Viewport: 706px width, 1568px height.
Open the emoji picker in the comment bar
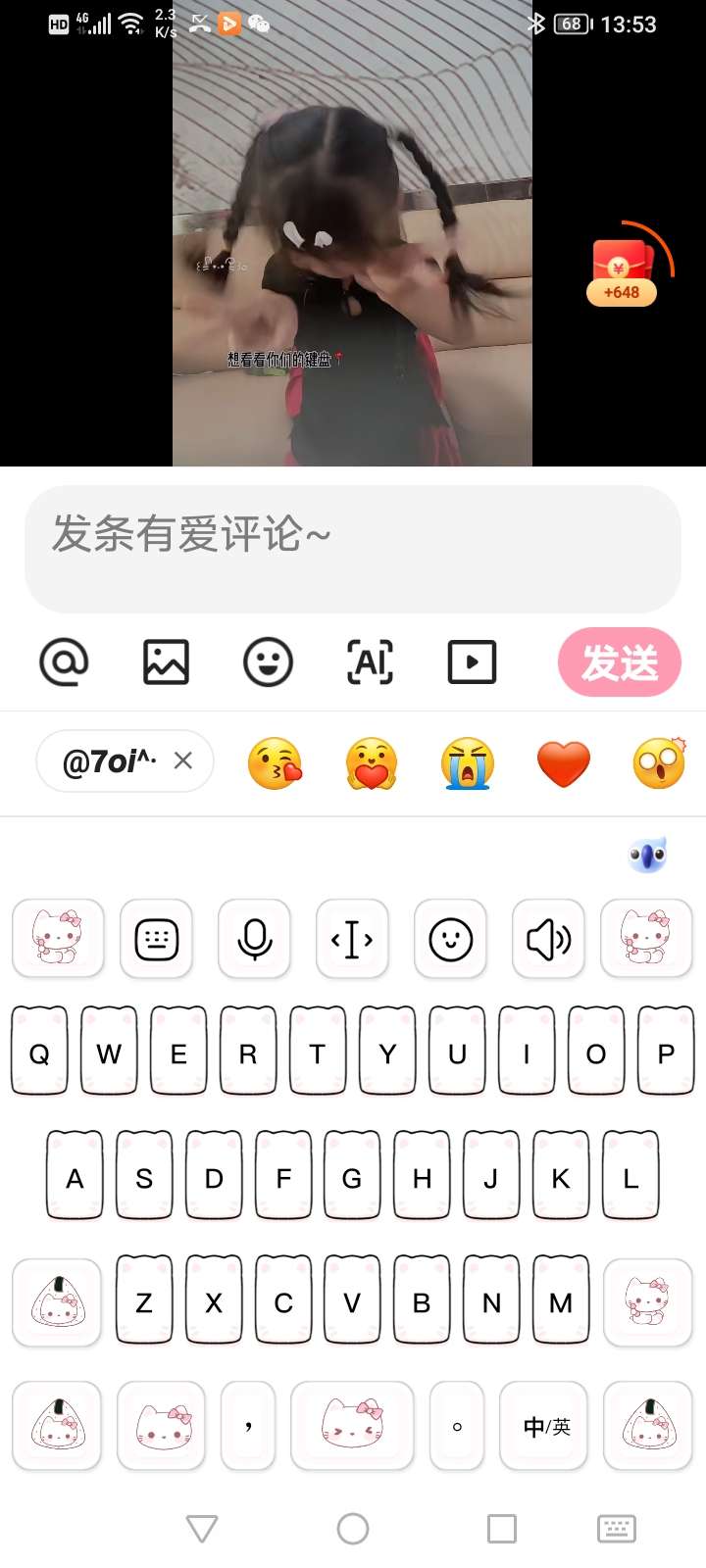tap(268, 662)
